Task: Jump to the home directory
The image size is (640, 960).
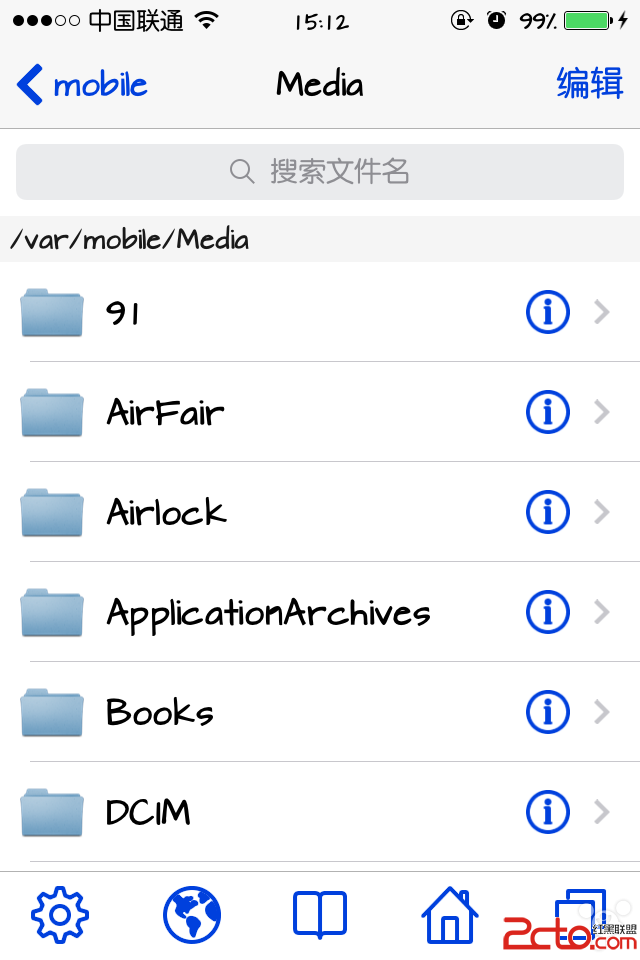Action: pos(449,915)
